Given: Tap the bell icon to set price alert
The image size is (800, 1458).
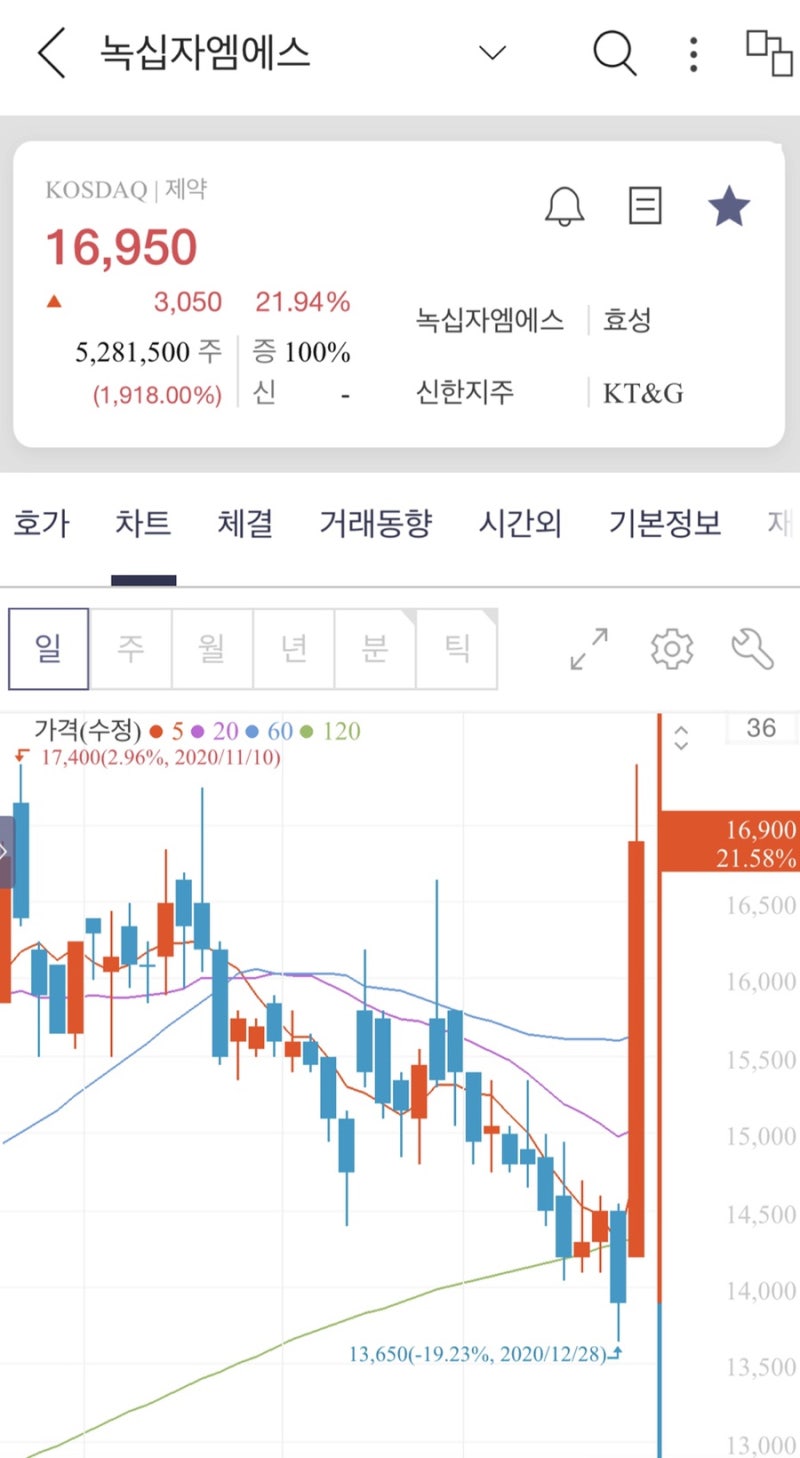Looking at the screenshot, I should [x=565, y=206].
